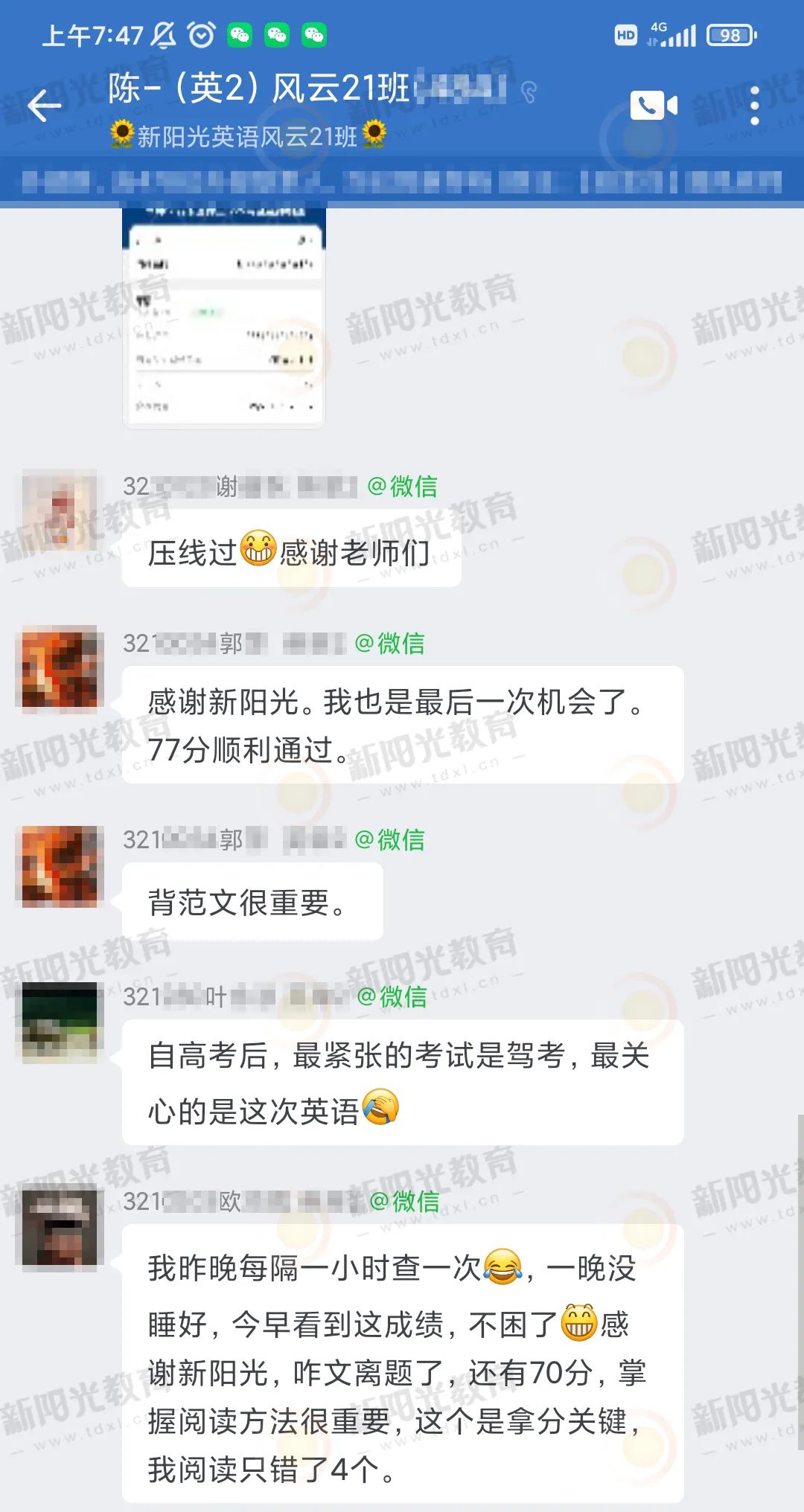
Task: Open avatar beside message 背范文很重要
Action: click(60, 867)
